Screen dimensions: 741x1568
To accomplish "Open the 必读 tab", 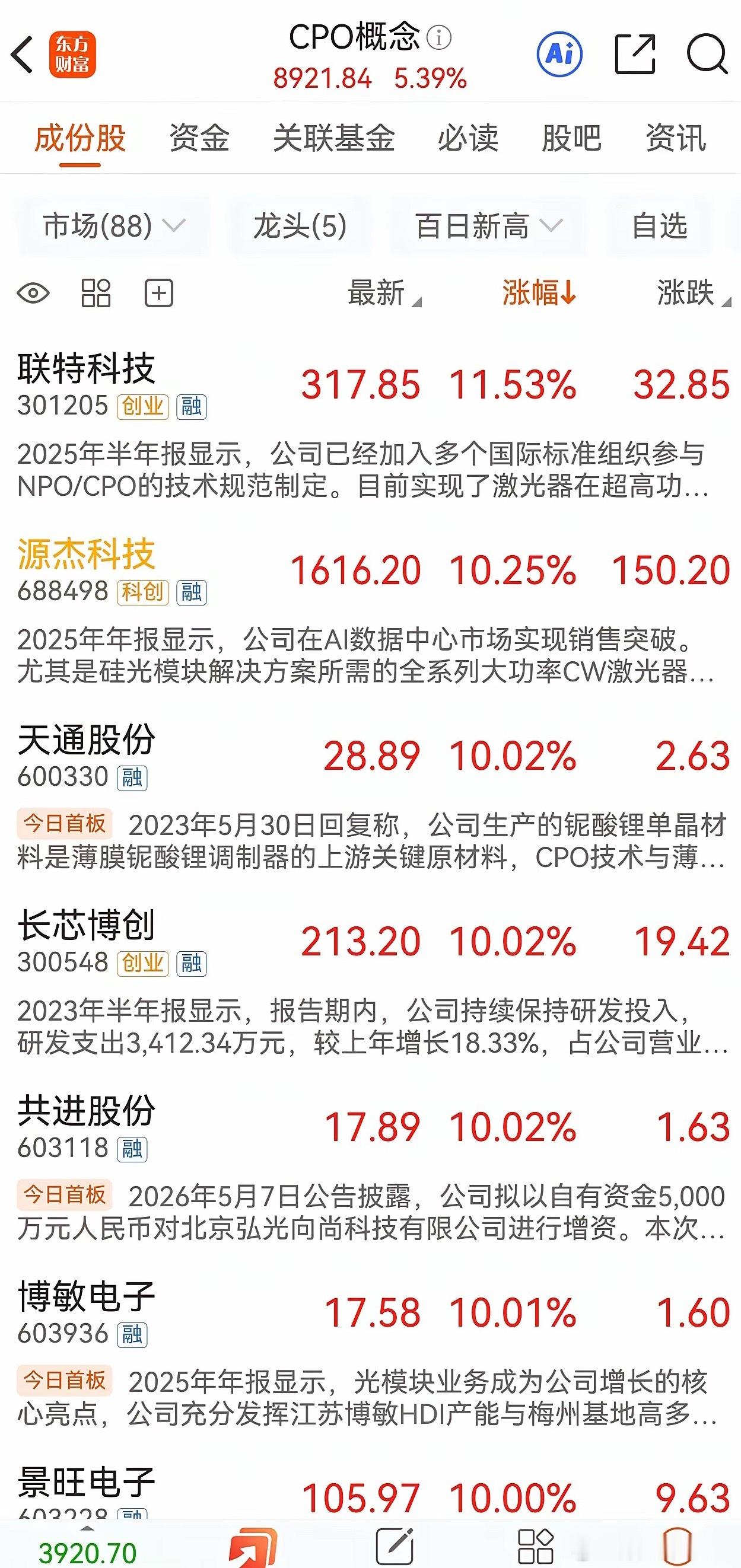I will click(468, 138).
